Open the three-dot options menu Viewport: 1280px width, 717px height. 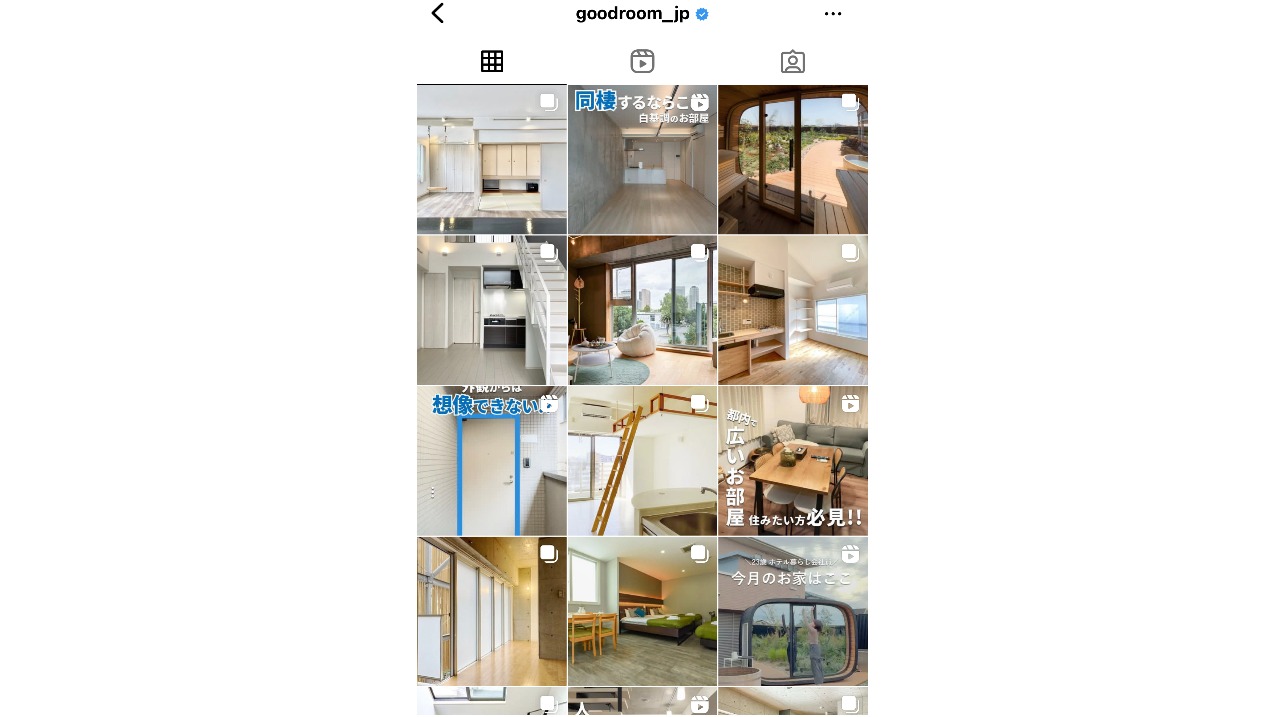click(x=832, y=14)
